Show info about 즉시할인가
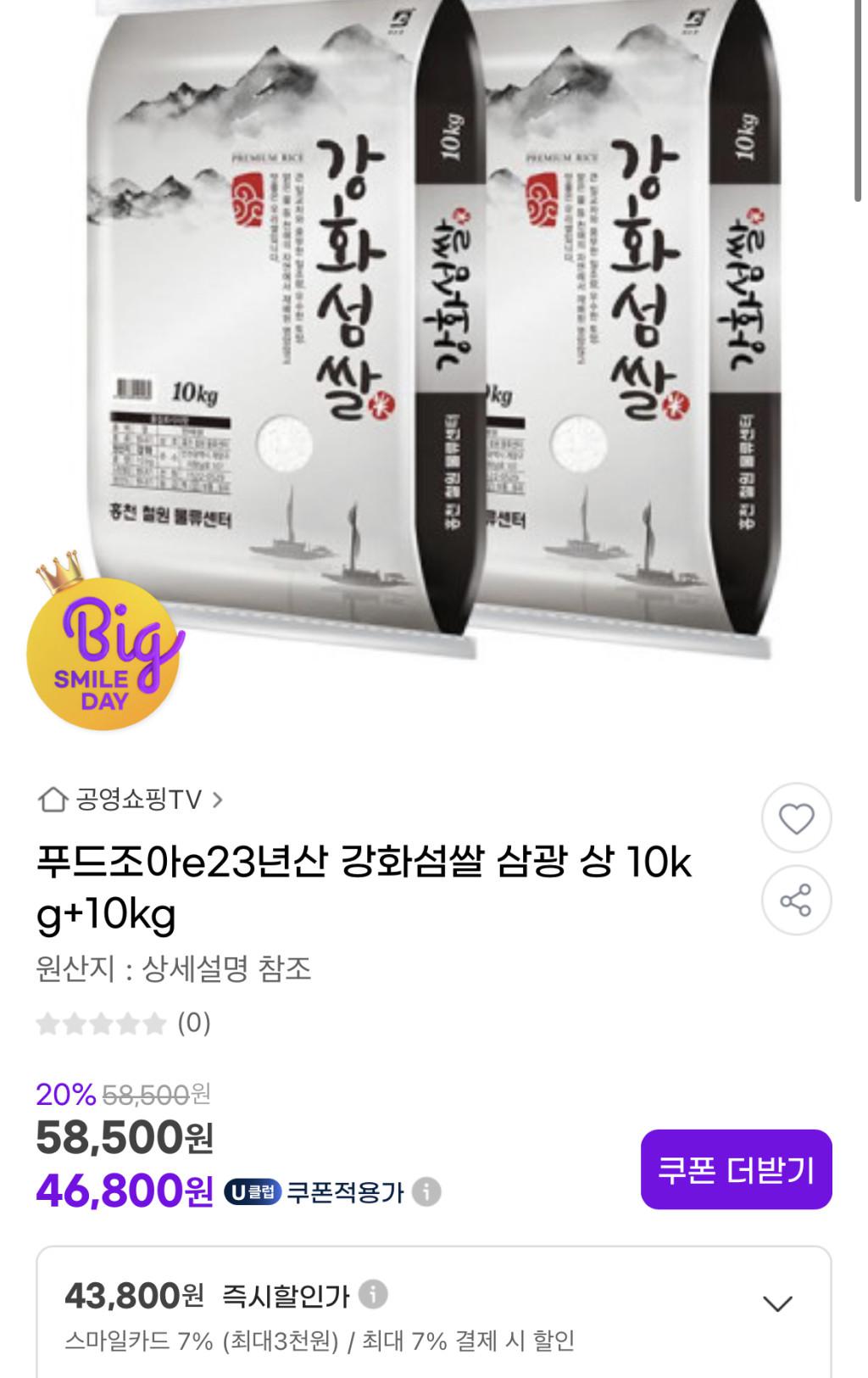The width and height of the screenshot is (868, 1378). click(x=373, y=1295)
